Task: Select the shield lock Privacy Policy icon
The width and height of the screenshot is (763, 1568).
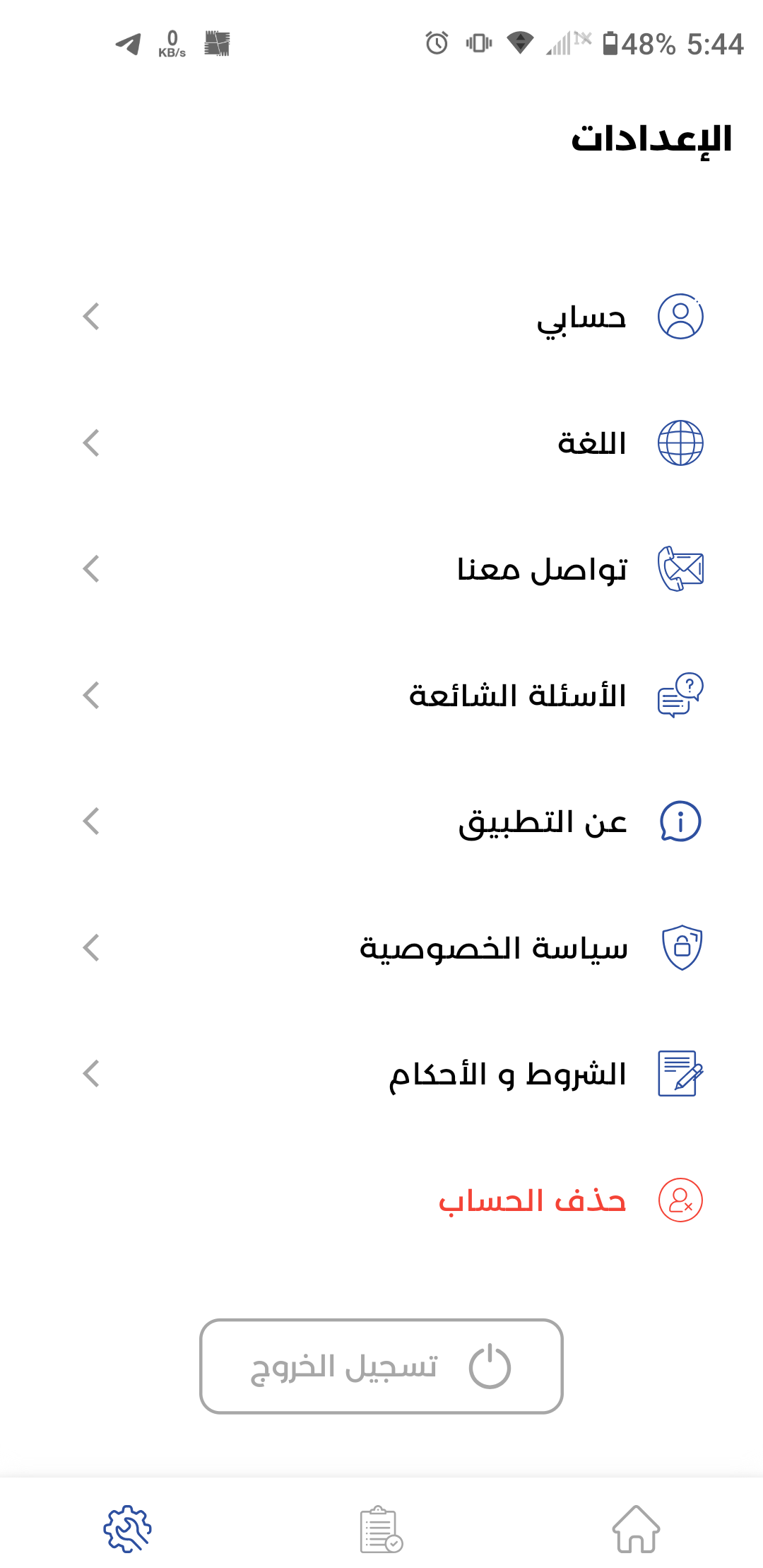Action: coord(680,947)
